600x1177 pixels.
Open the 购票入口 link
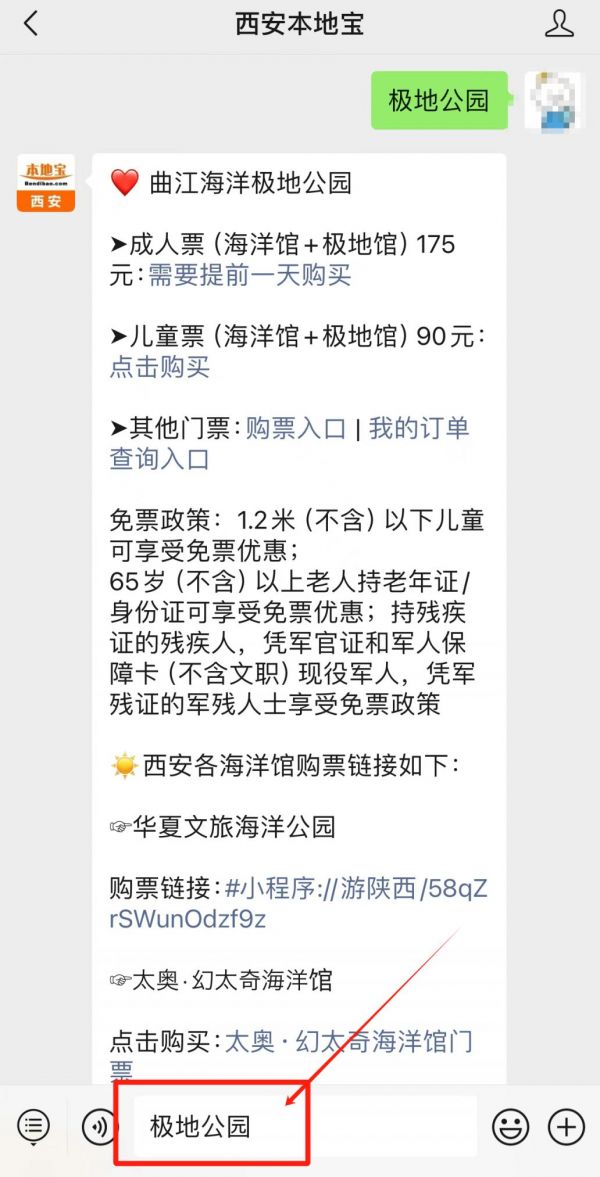[296, 428]
